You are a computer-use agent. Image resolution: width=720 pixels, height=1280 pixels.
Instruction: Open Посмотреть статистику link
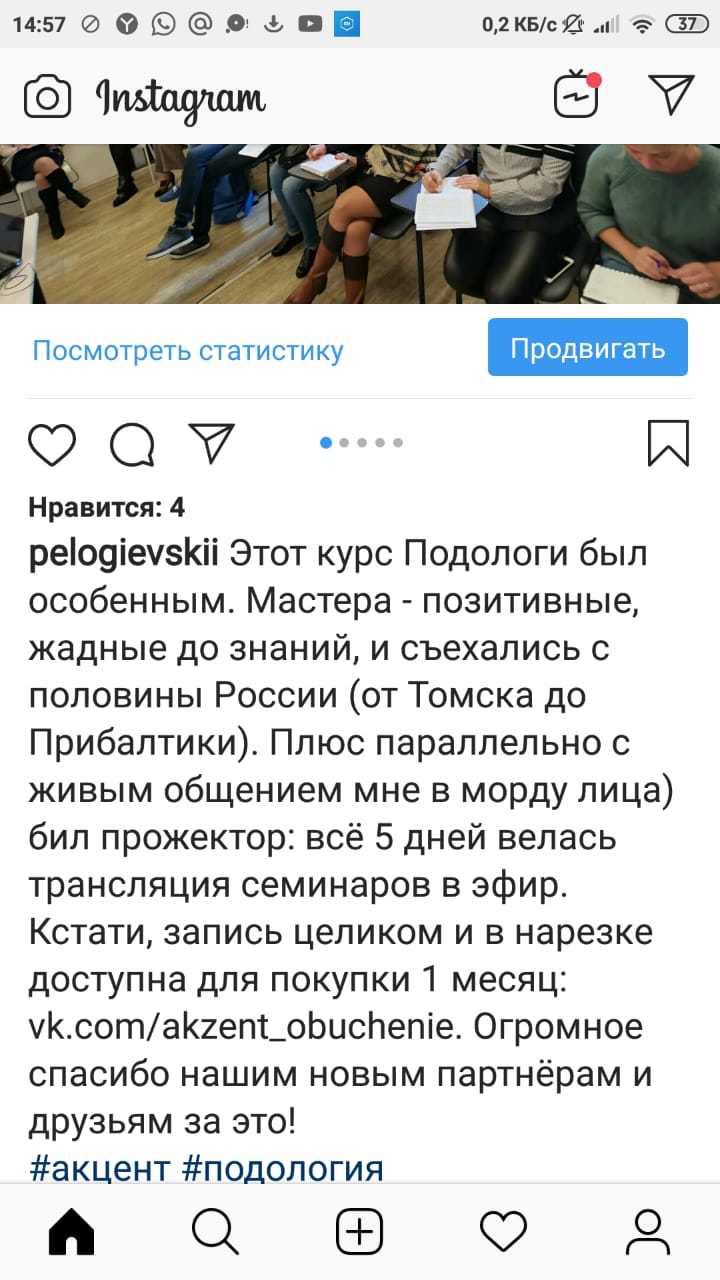(187, 351)
